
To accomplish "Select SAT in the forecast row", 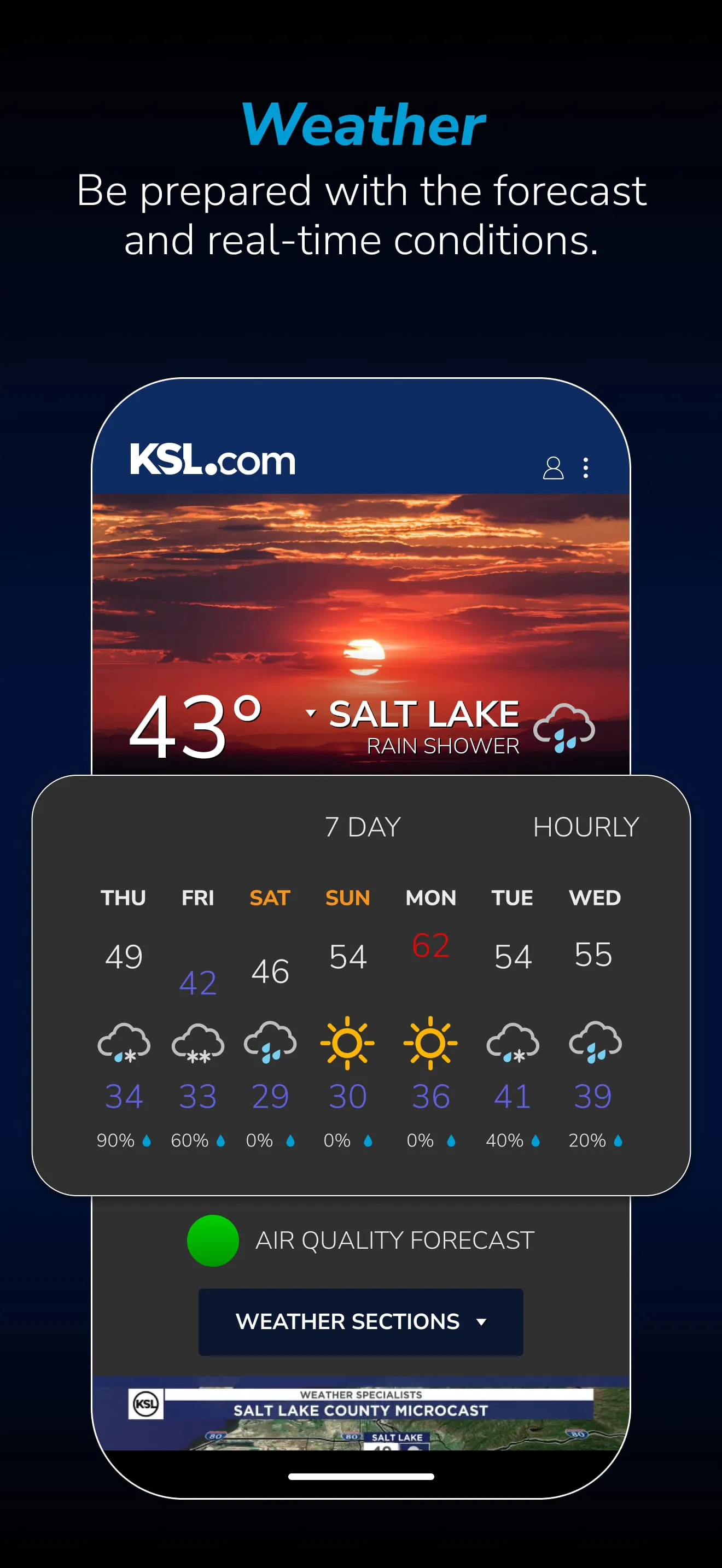I will pyautogui.click(x=269, y=898).
